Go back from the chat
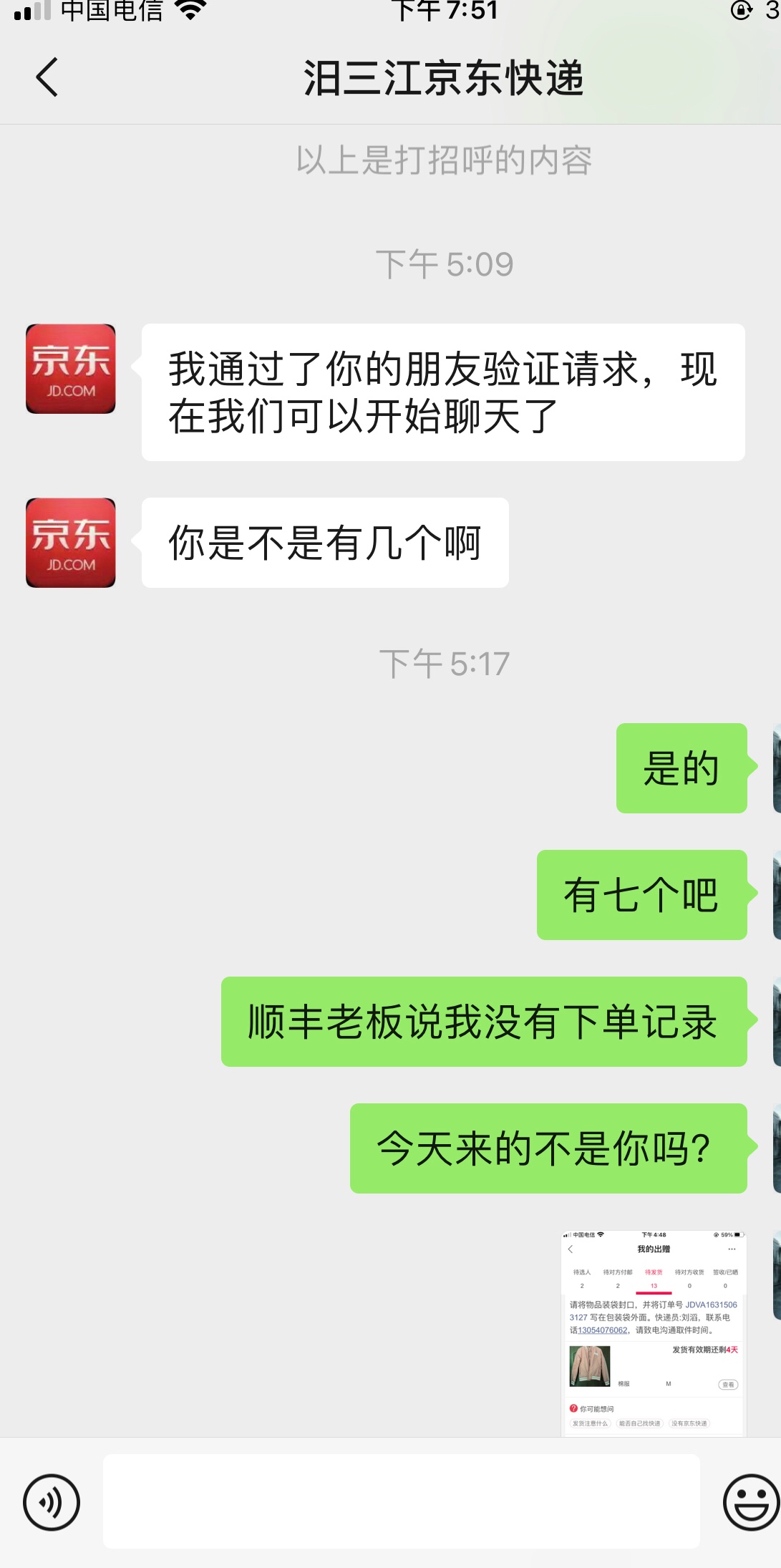 (x=47, y=77)
